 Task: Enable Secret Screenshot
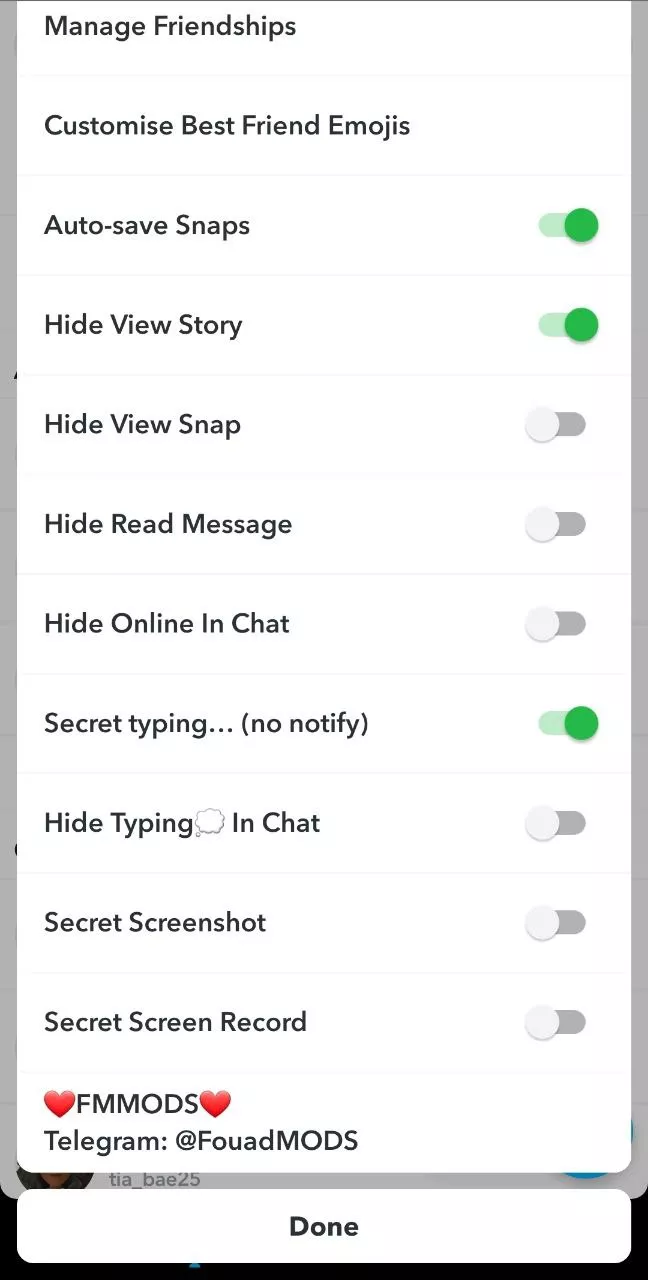pos(556,923)
